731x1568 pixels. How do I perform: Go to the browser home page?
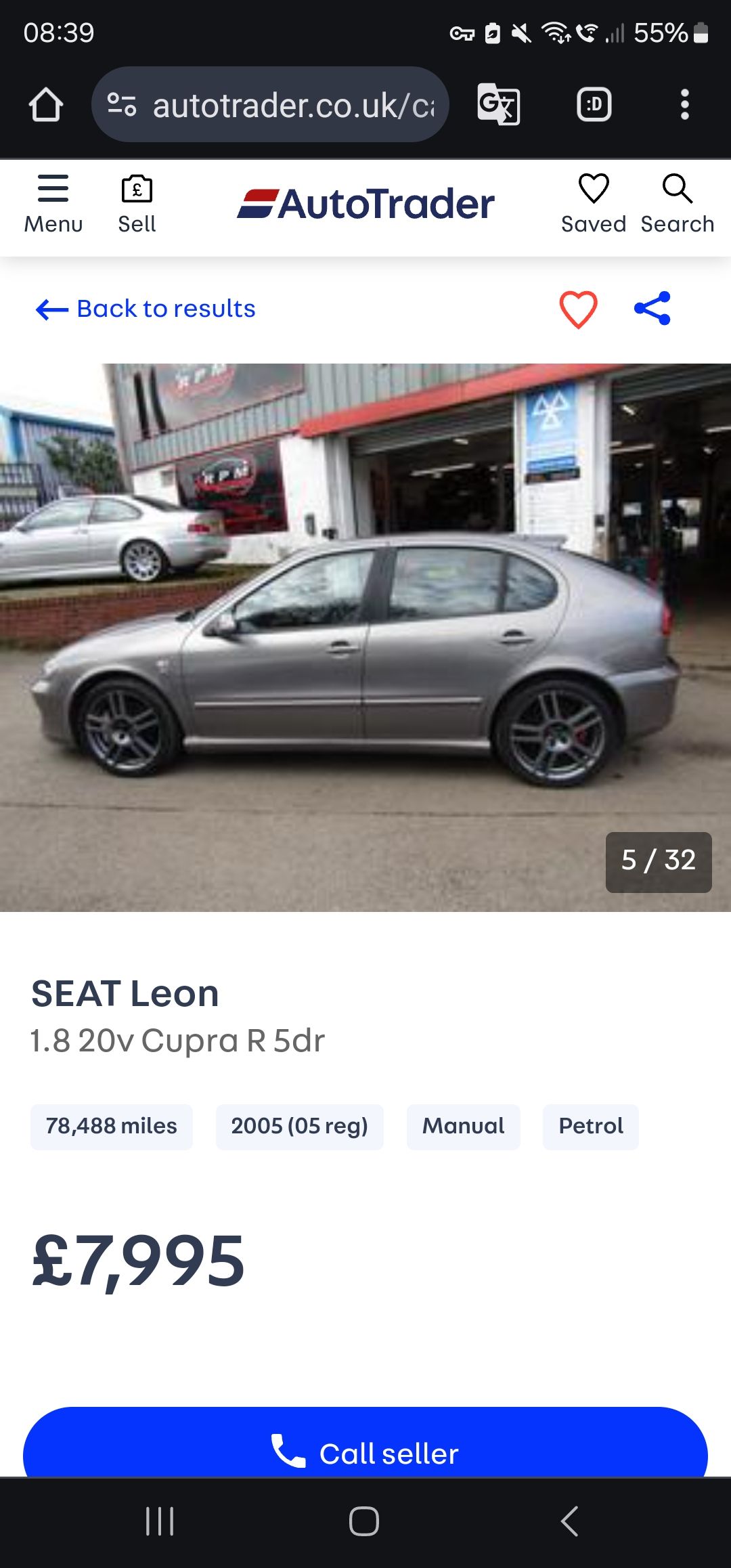point(46,105)
